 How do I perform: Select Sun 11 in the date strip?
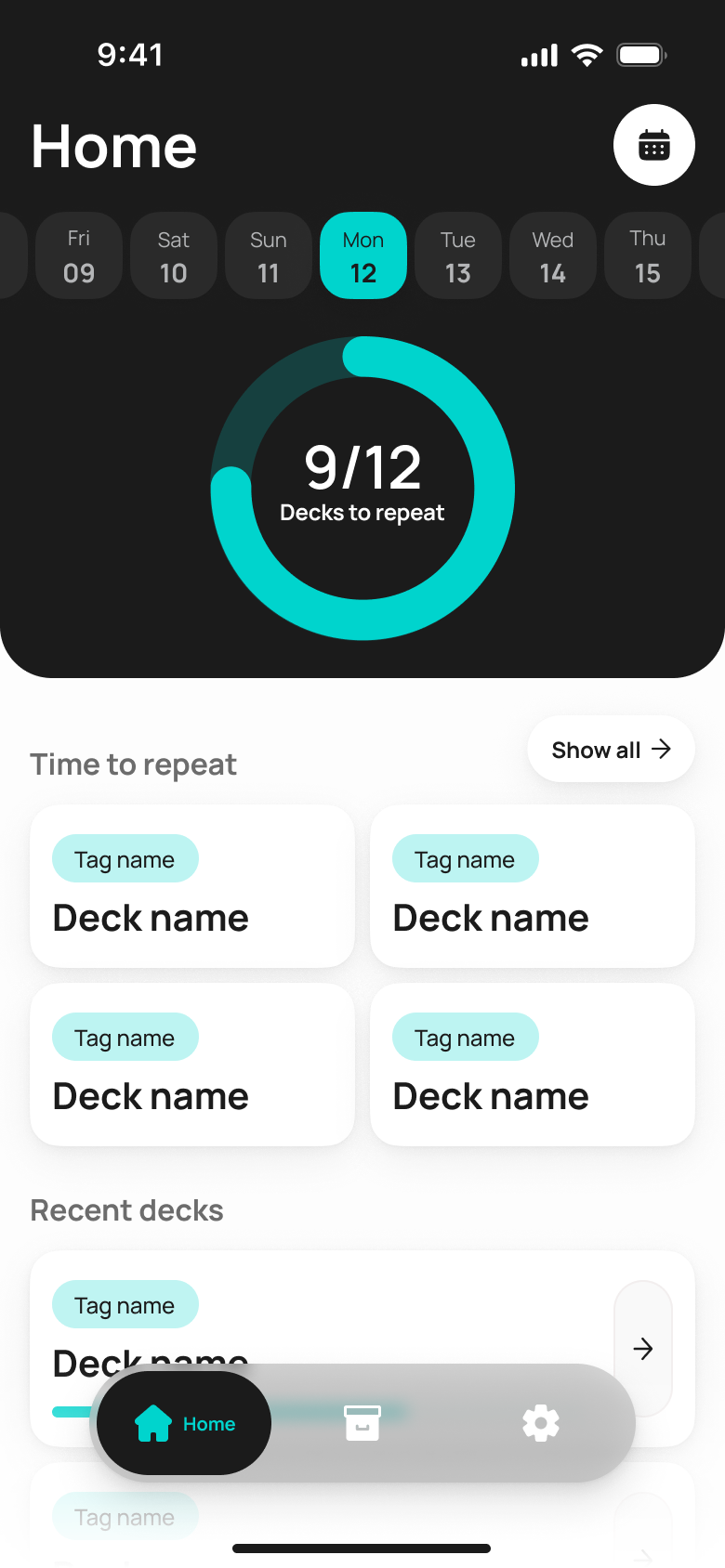269,255
